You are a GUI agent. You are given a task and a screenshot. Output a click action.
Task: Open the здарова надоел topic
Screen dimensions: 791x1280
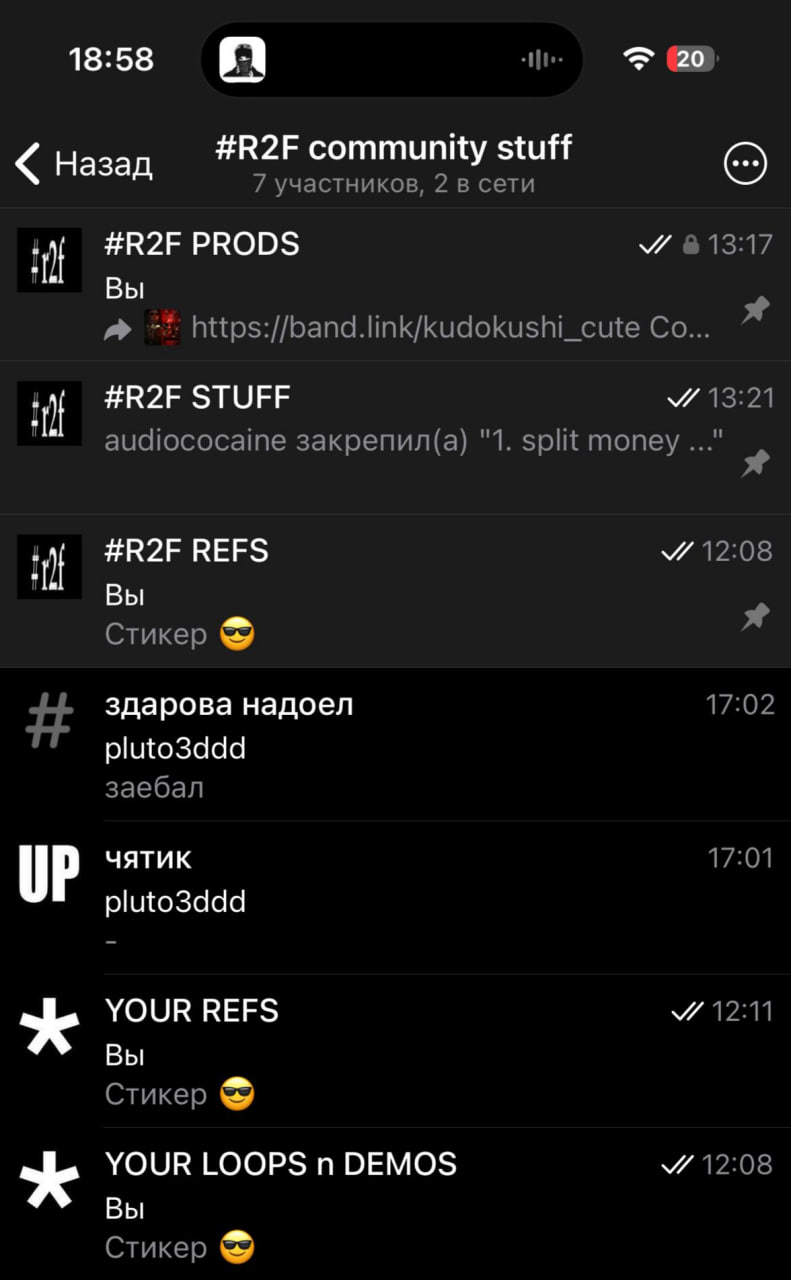tap(400, 745)
